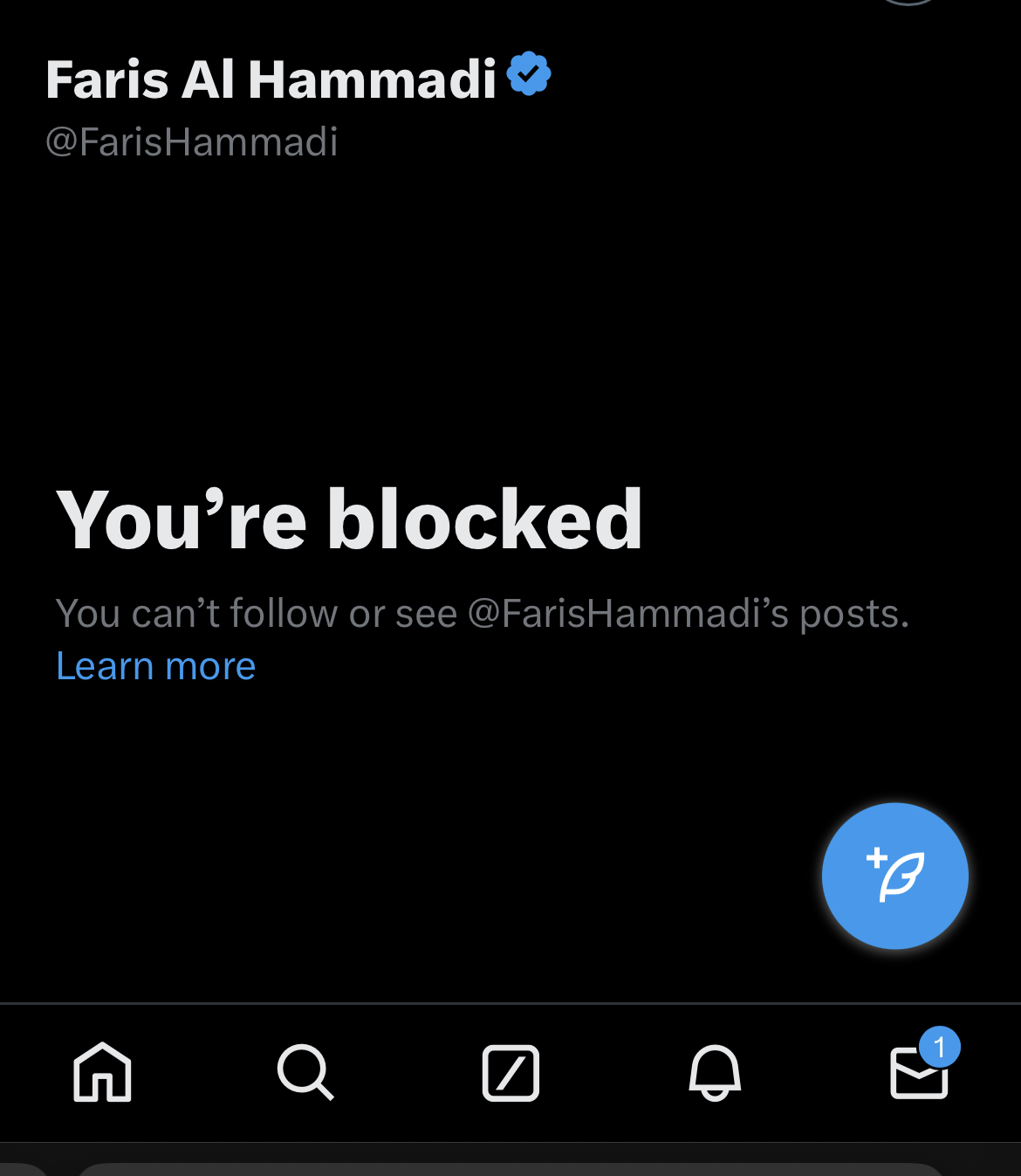Open the notifications bell
This screenshot has height=1176, width=1021.
pos(715,1072)
